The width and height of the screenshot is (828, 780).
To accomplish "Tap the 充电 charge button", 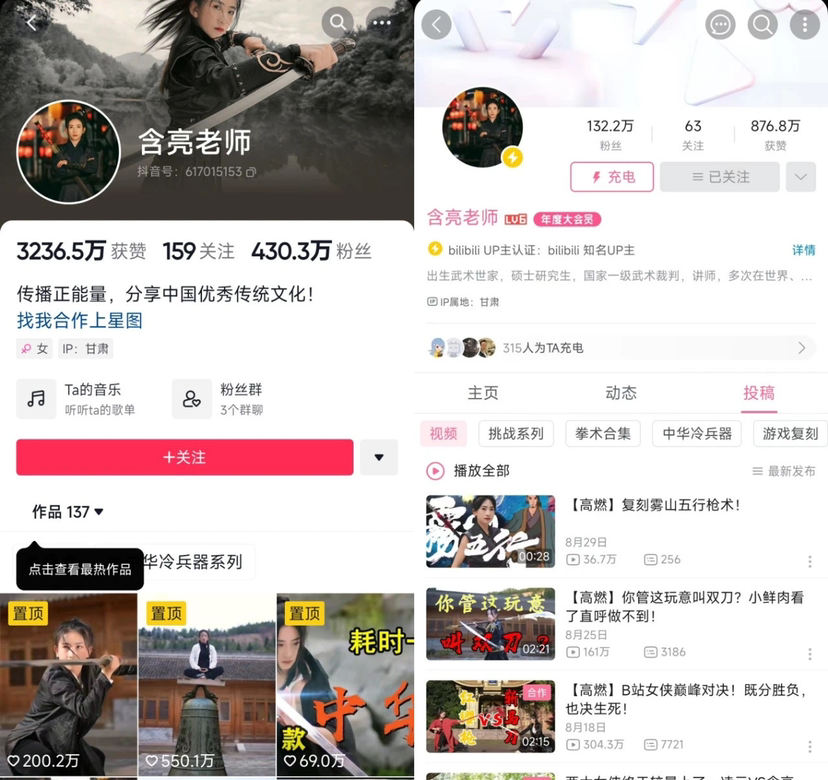I will (612, 177).
